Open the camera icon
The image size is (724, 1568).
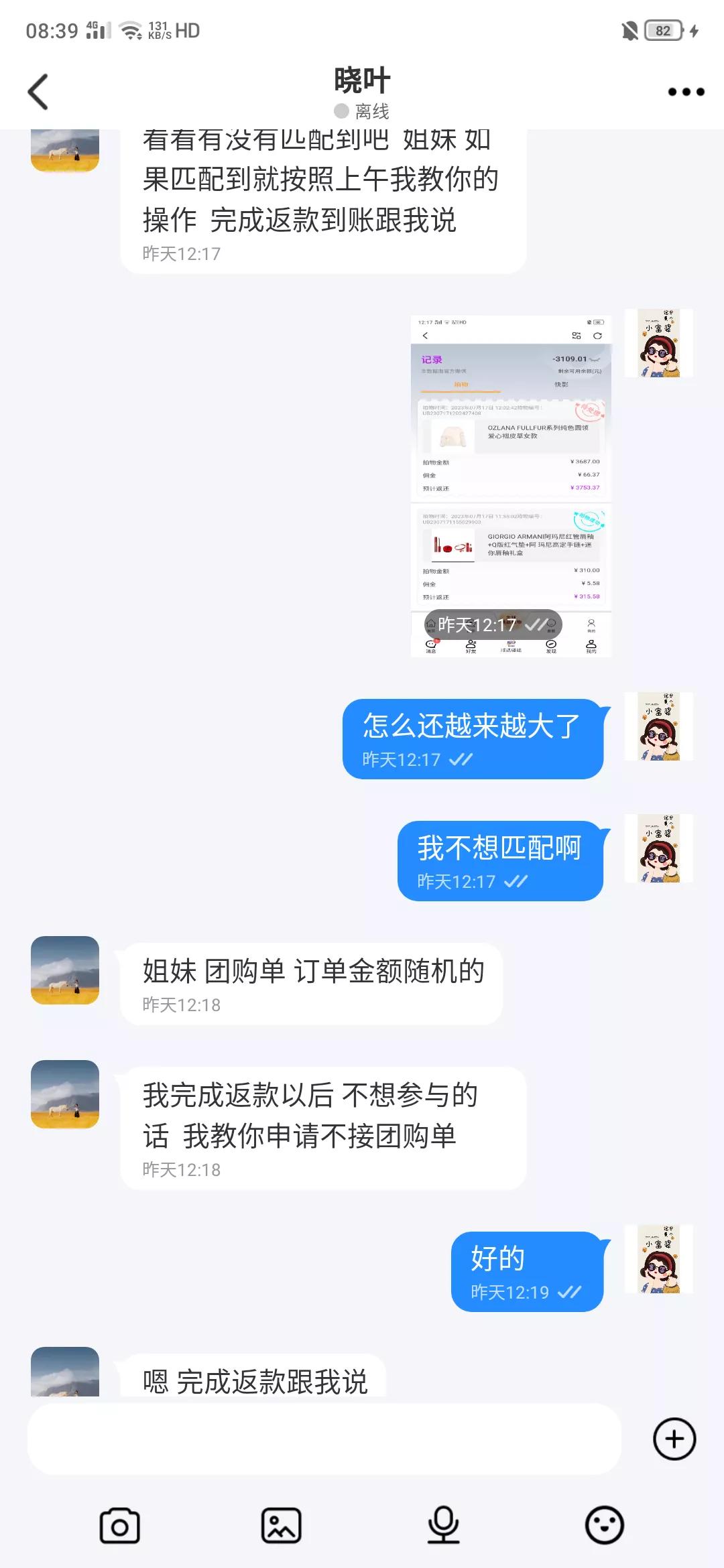click(x=119, y=1524)
